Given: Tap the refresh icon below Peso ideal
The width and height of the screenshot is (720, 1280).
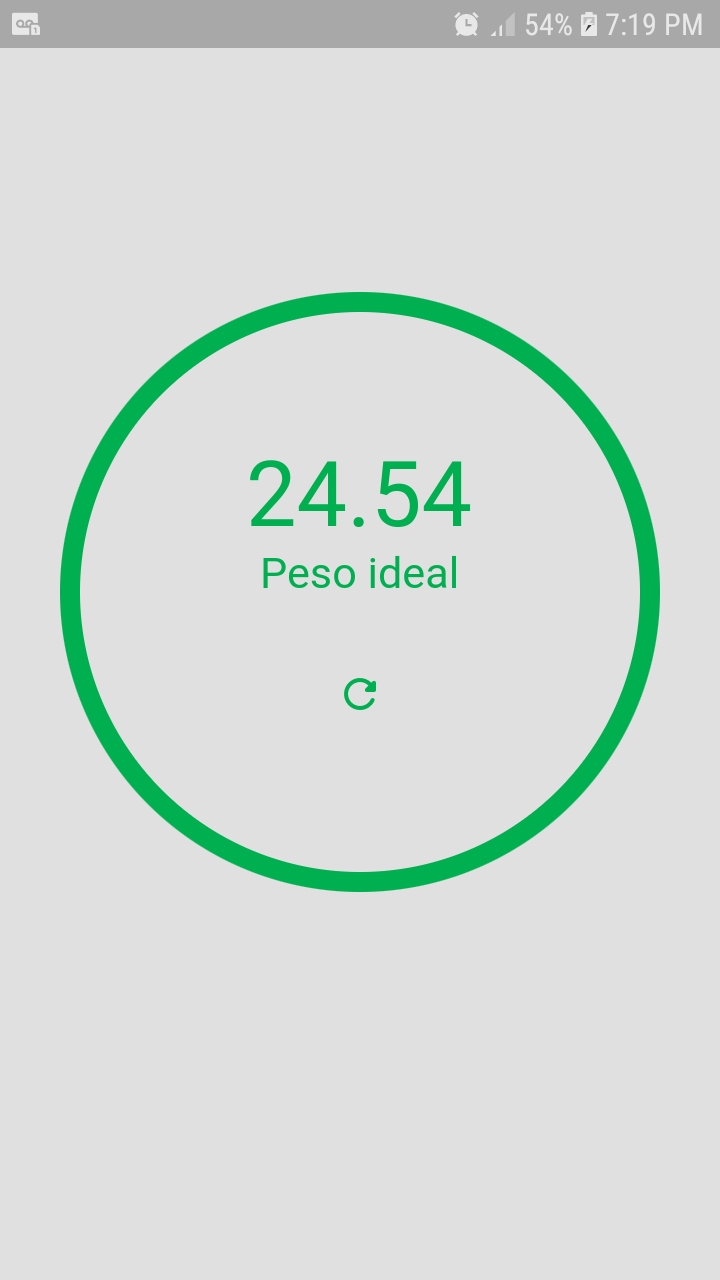Looking at the screenshot, I should click(360, 693).
